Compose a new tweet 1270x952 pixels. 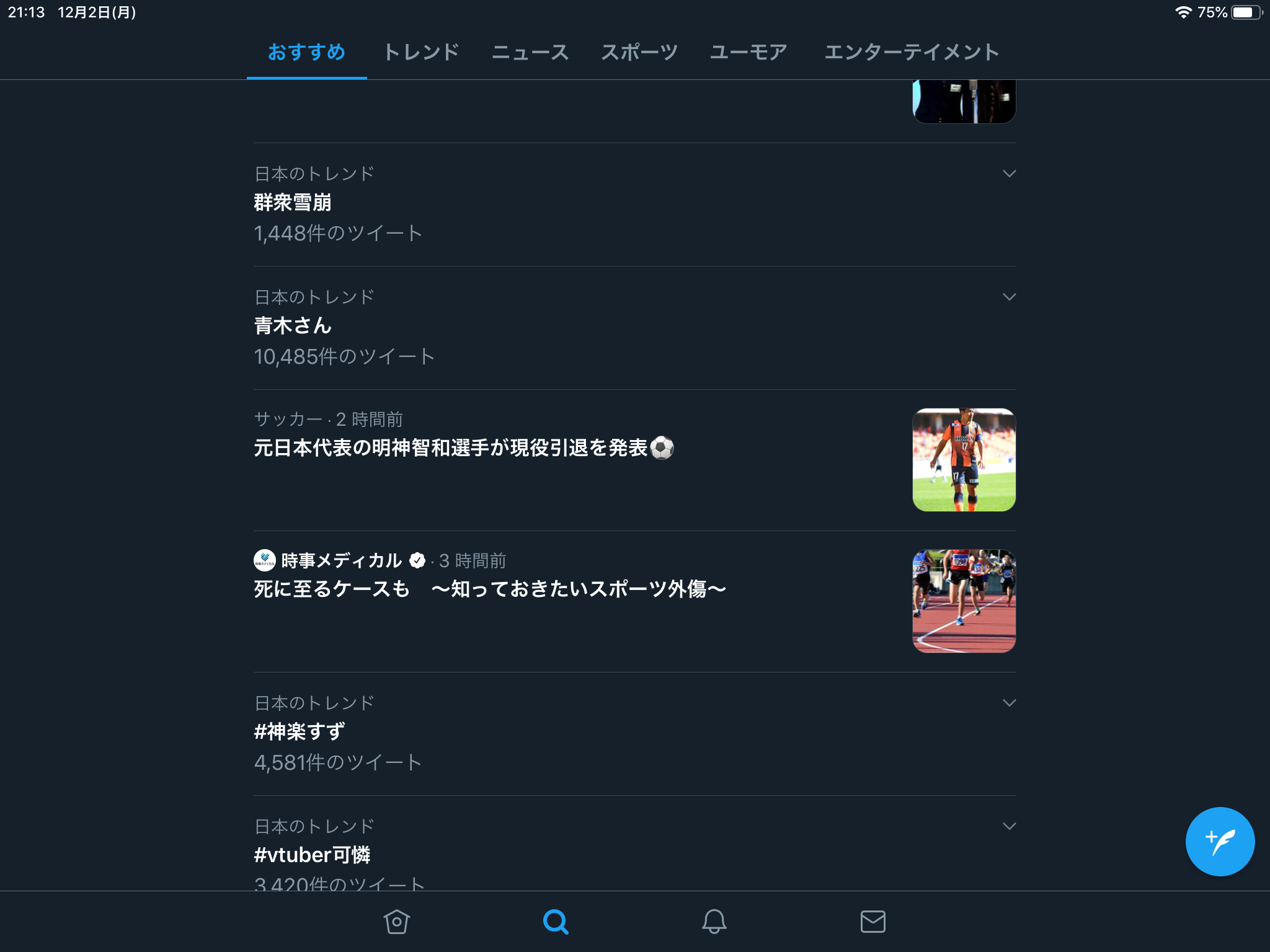tap(1220, 841)
